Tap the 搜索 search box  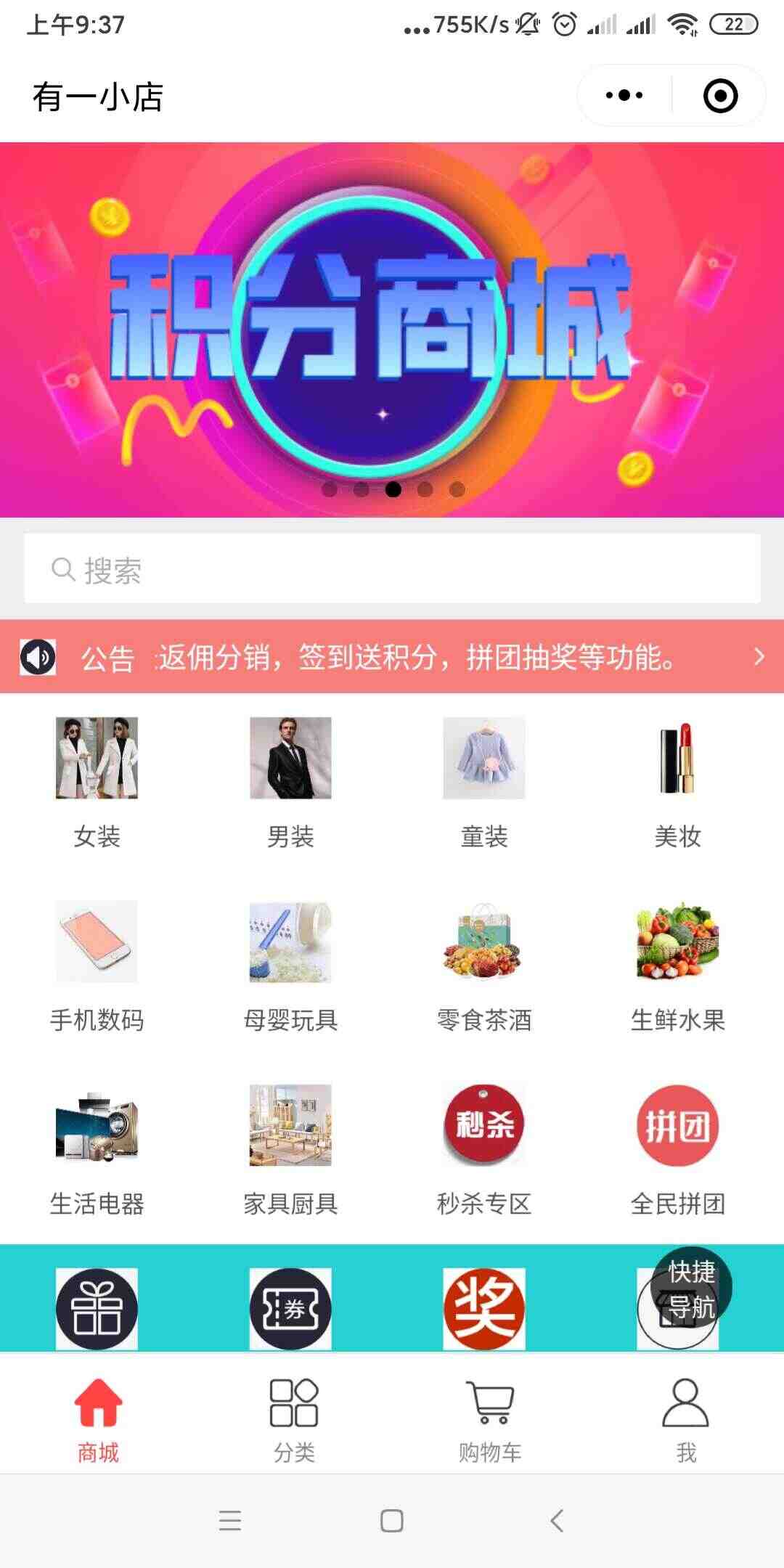pos(392,569)
